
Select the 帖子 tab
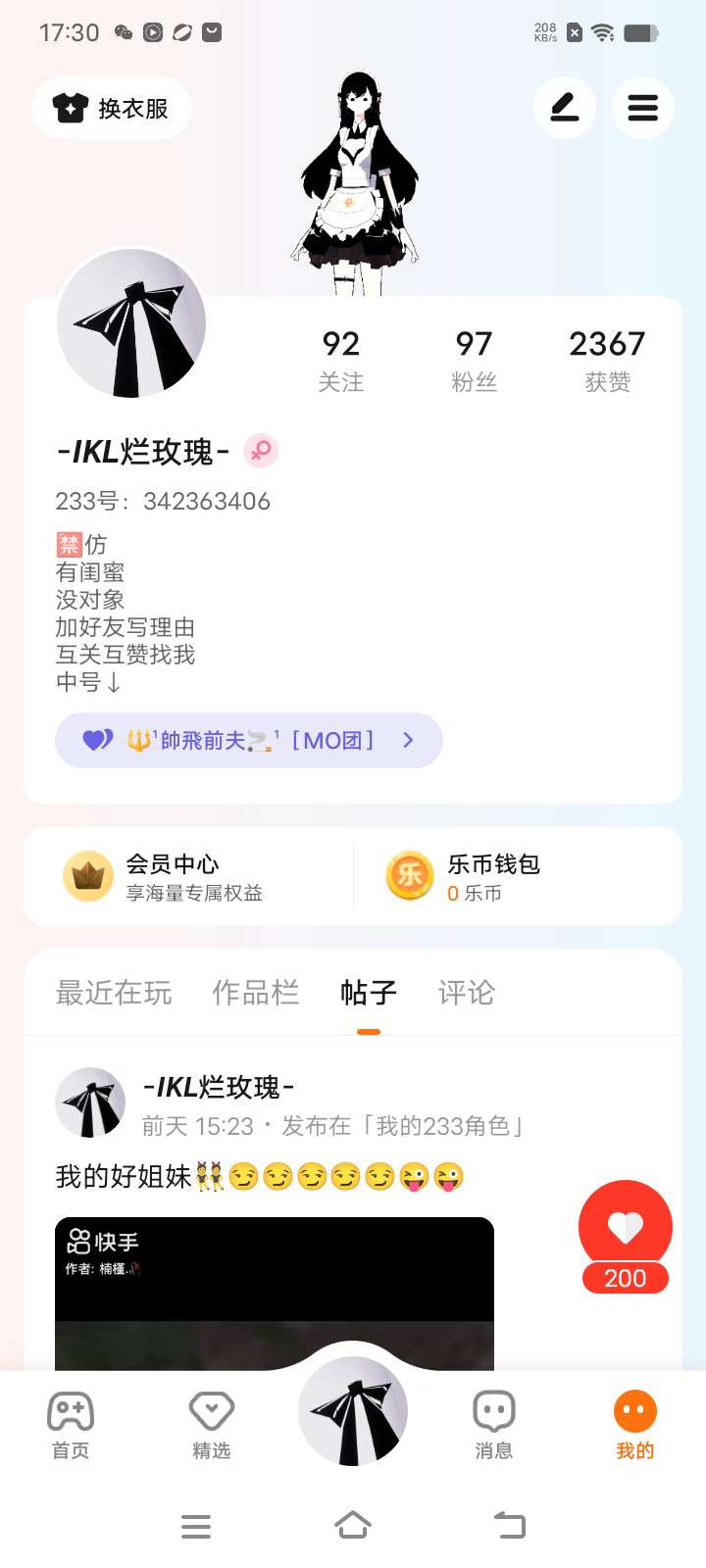tap(369, 993)
